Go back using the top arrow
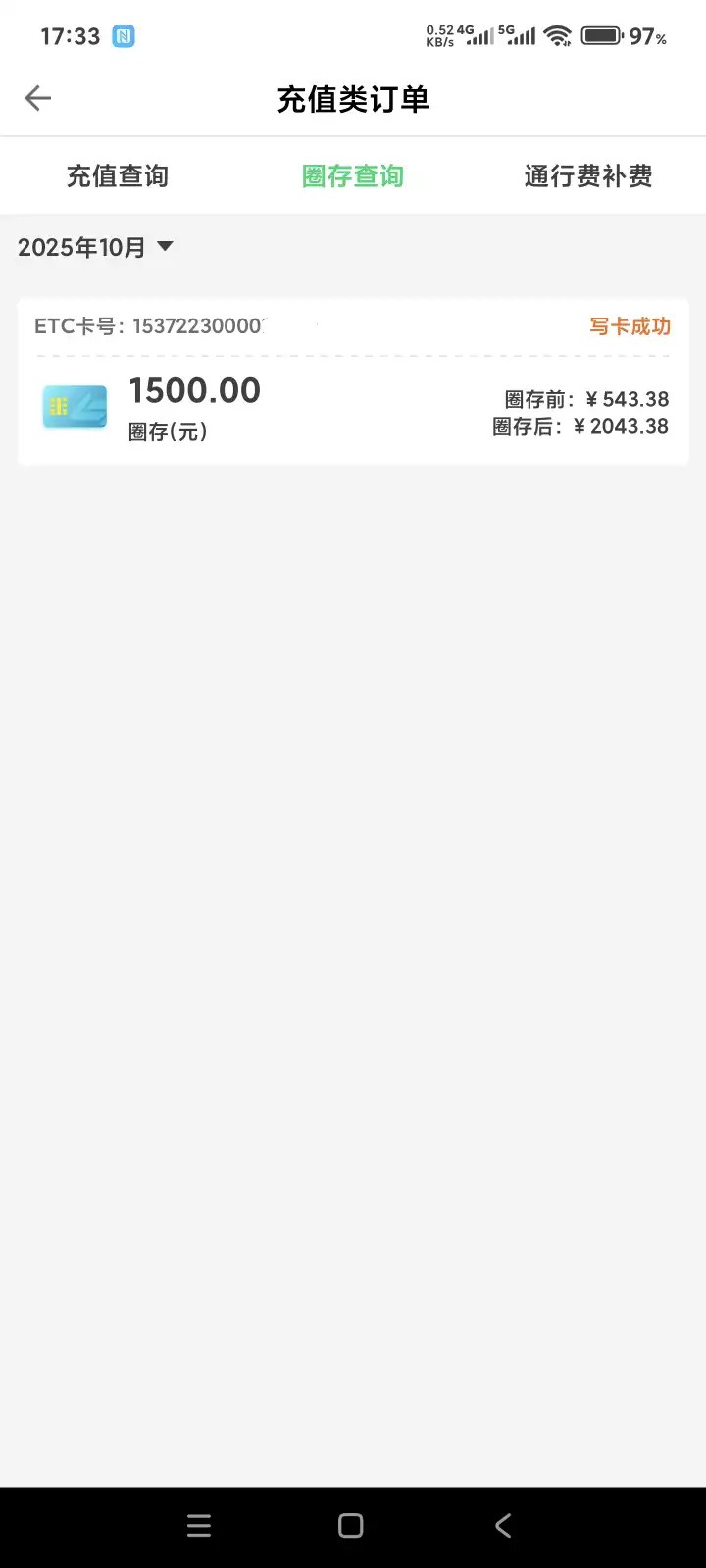 tap(38, 98)
